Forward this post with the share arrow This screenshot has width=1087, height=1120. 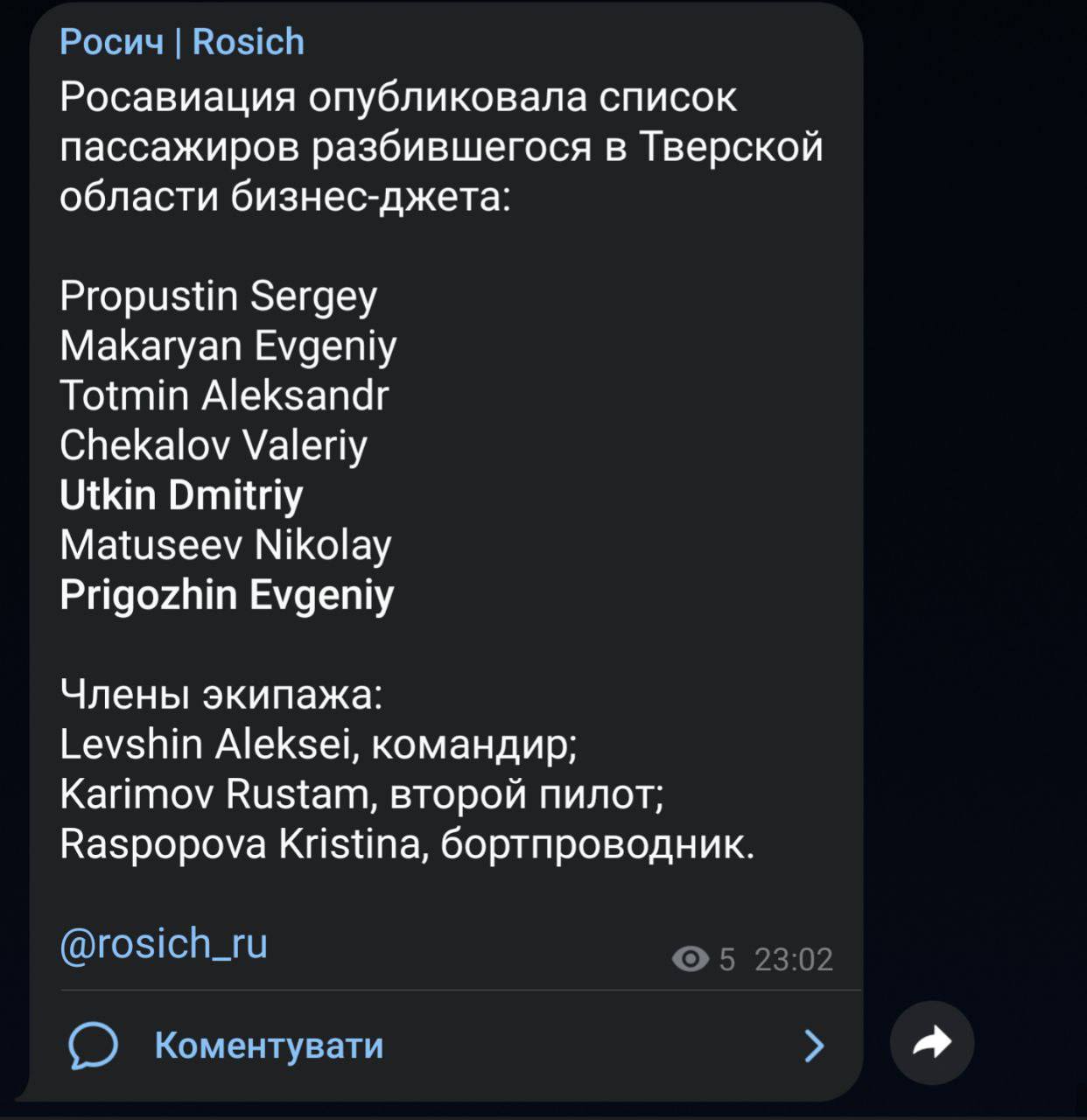[x=931, y=1042]
